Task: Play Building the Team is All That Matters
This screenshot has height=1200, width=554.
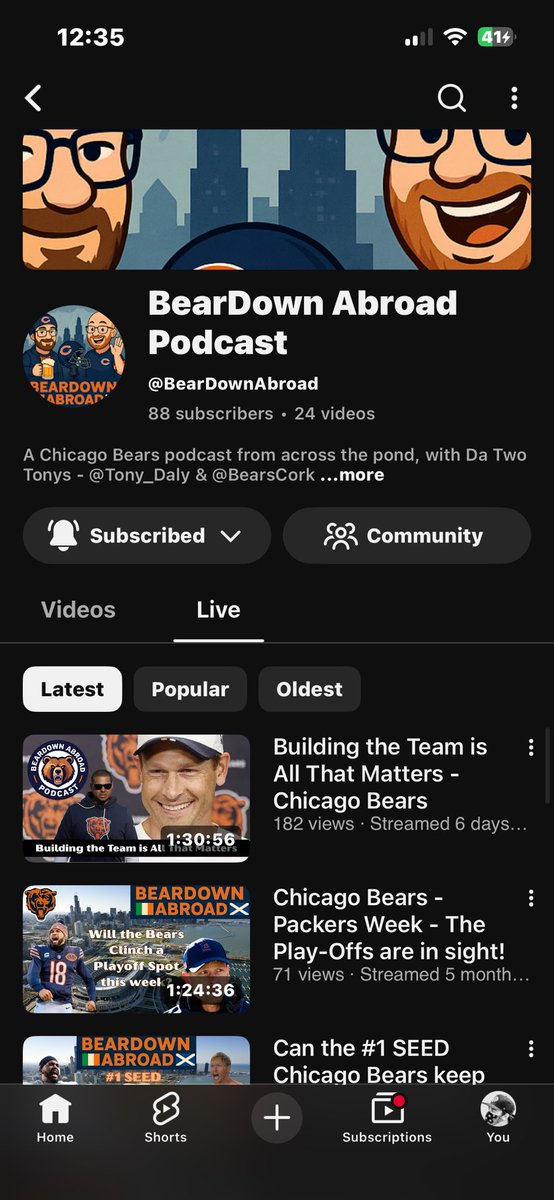Action: click(137, 798)
